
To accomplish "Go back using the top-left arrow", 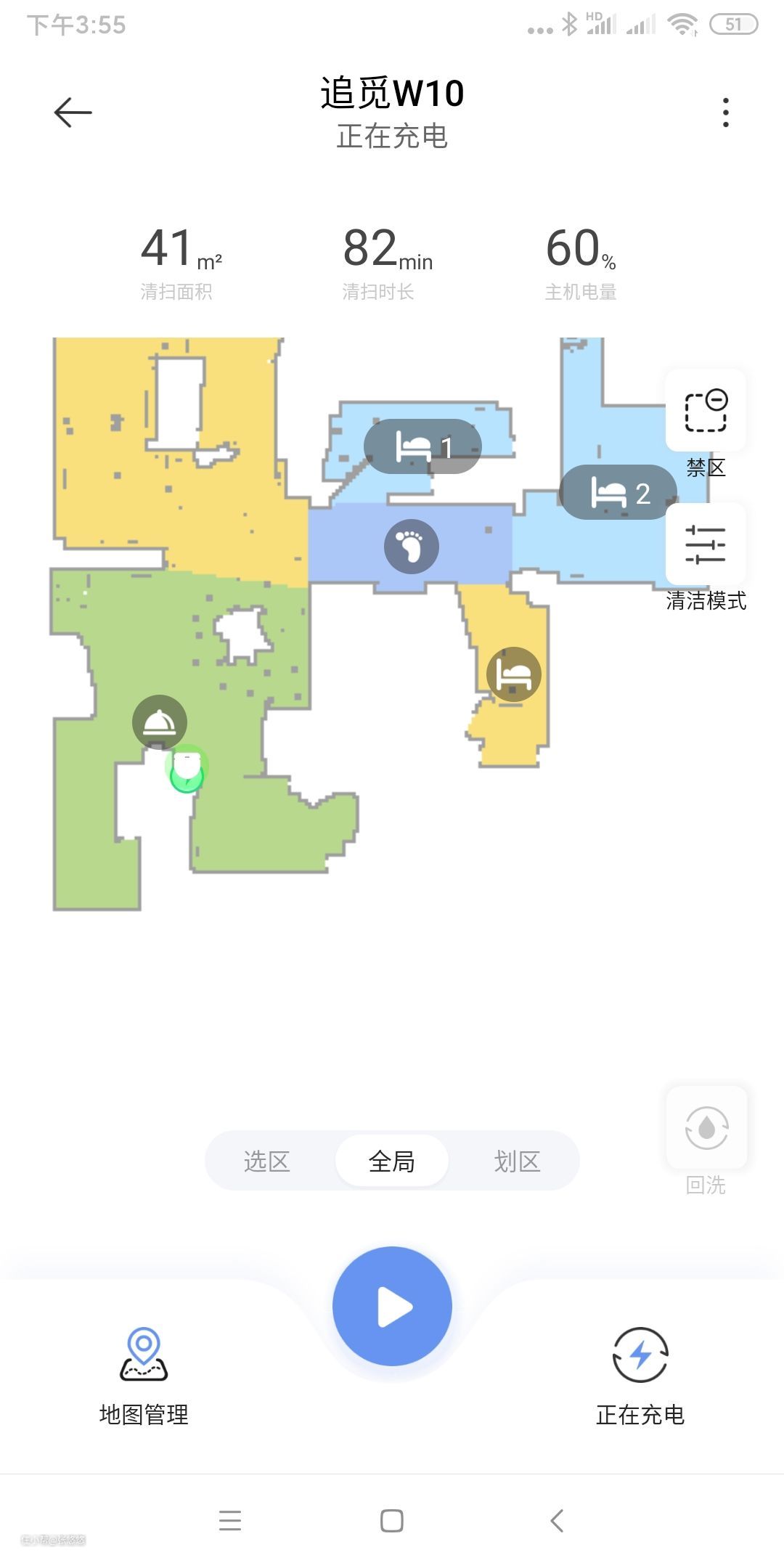I will point(73,113).
